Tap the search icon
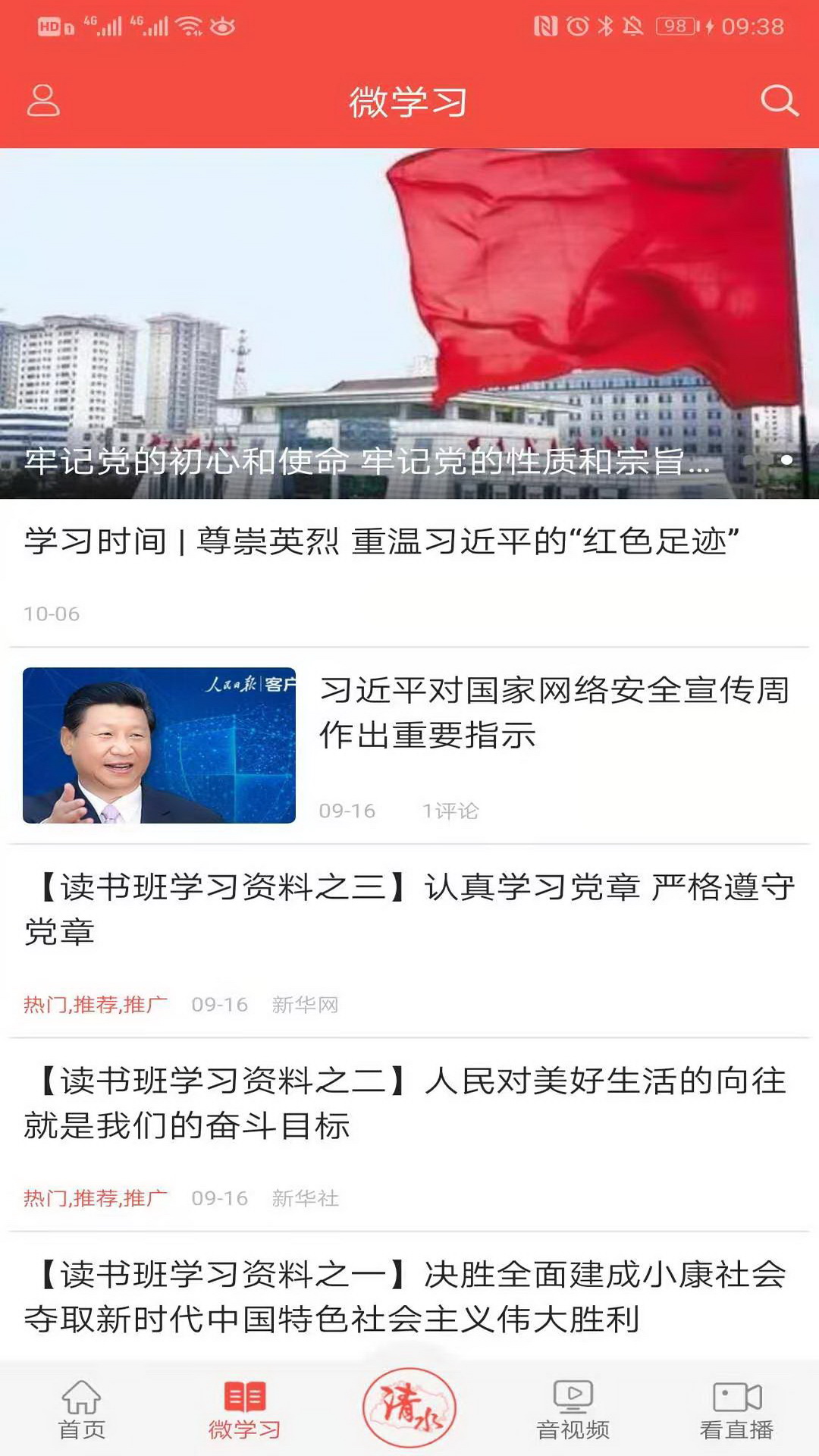The width and height of the screenshot is (819, 1456). point(778,100)
